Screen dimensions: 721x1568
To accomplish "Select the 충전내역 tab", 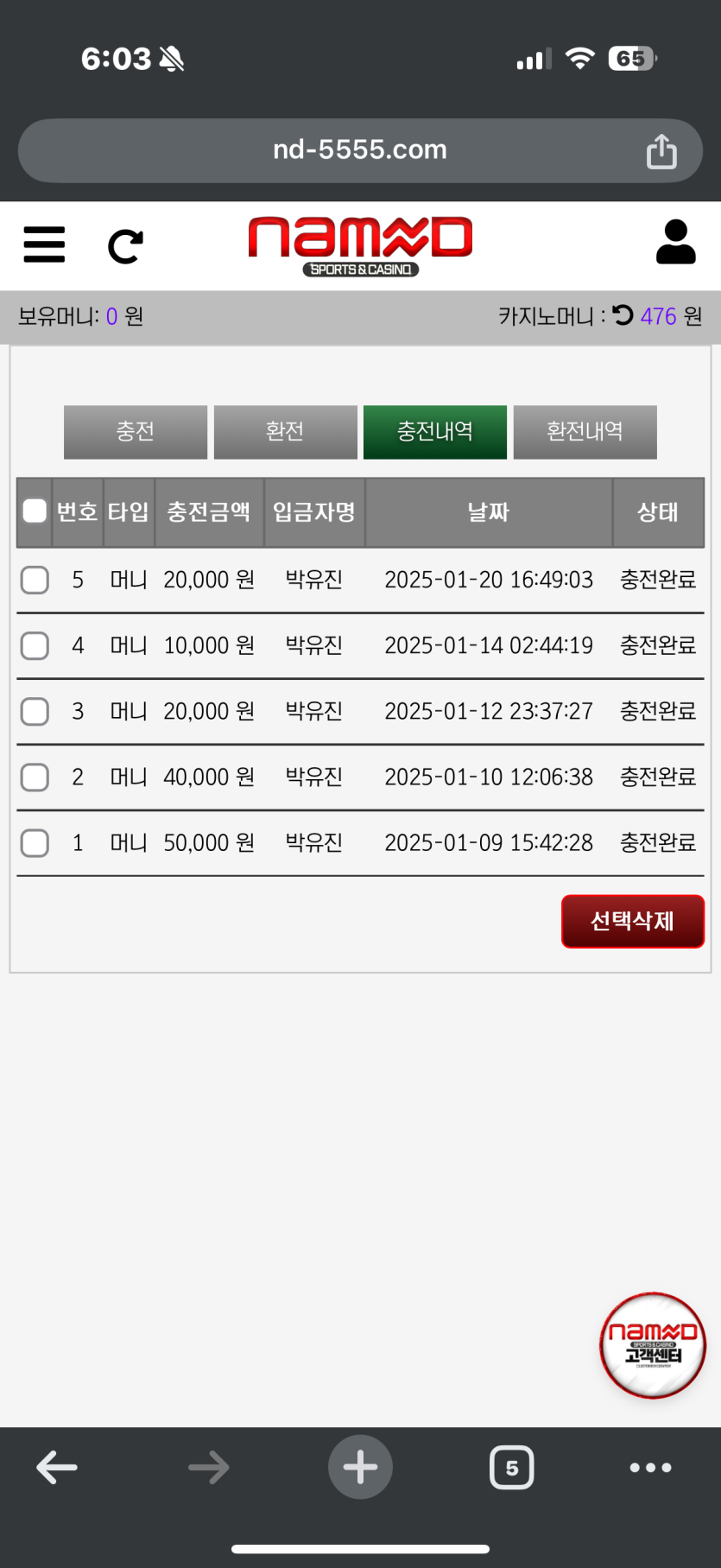I will [435, 431].
